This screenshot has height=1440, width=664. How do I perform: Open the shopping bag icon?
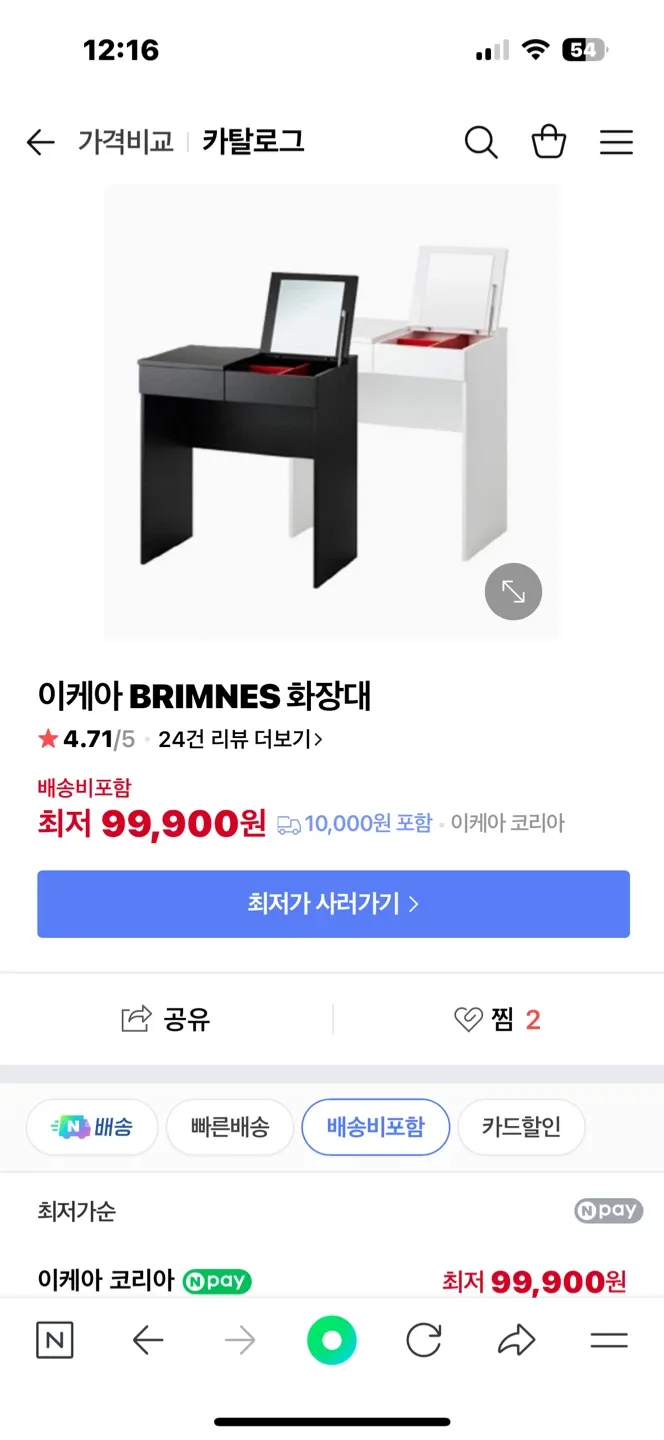pyautogui.click(x=549, y=142)
